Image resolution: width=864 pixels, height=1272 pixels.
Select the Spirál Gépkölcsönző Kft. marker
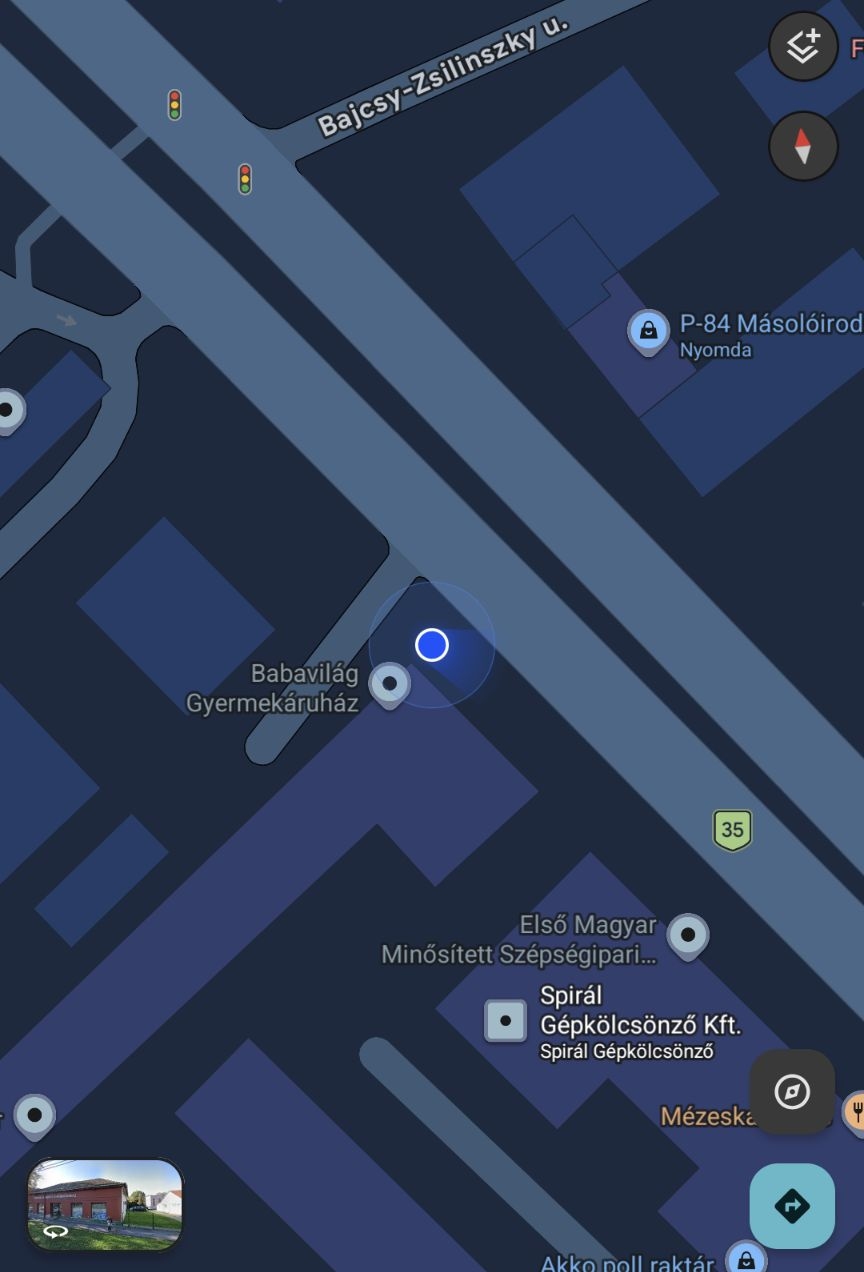tap(505, 1021)
